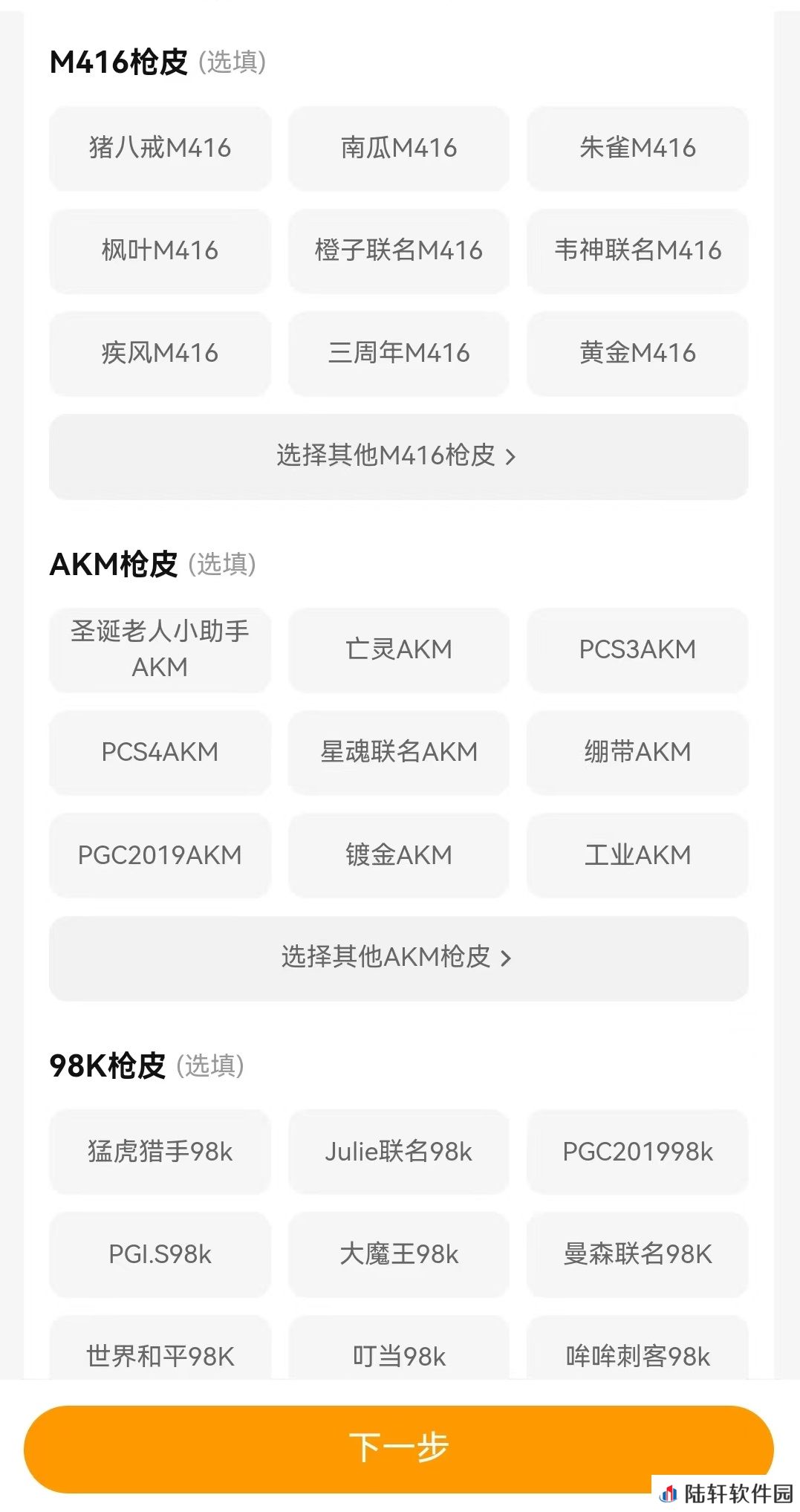The height and width of the screenshot is (1512, 800).
Task: Pick the PCS3AKM option
Action: [637, 649]
